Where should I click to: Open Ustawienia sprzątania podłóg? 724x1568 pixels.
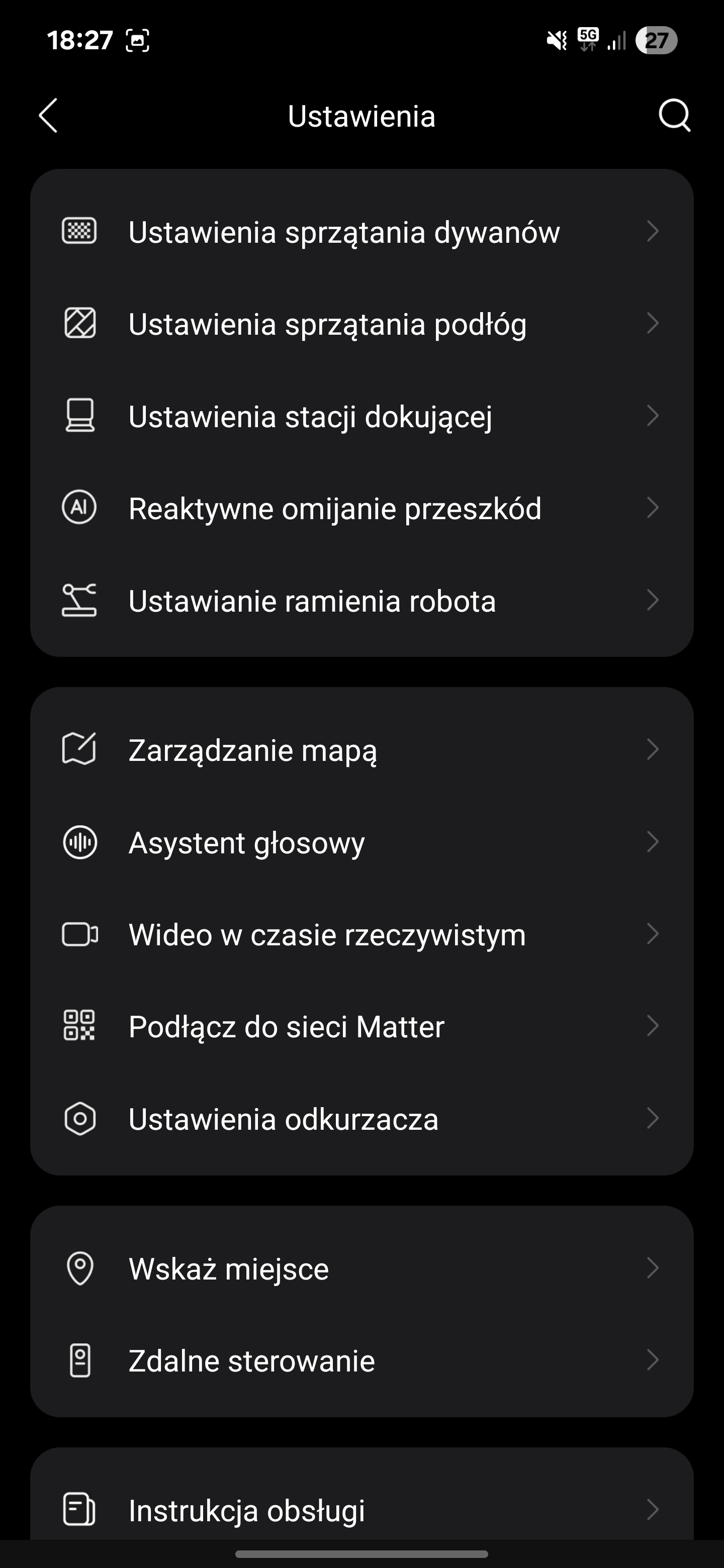point(361,324)
